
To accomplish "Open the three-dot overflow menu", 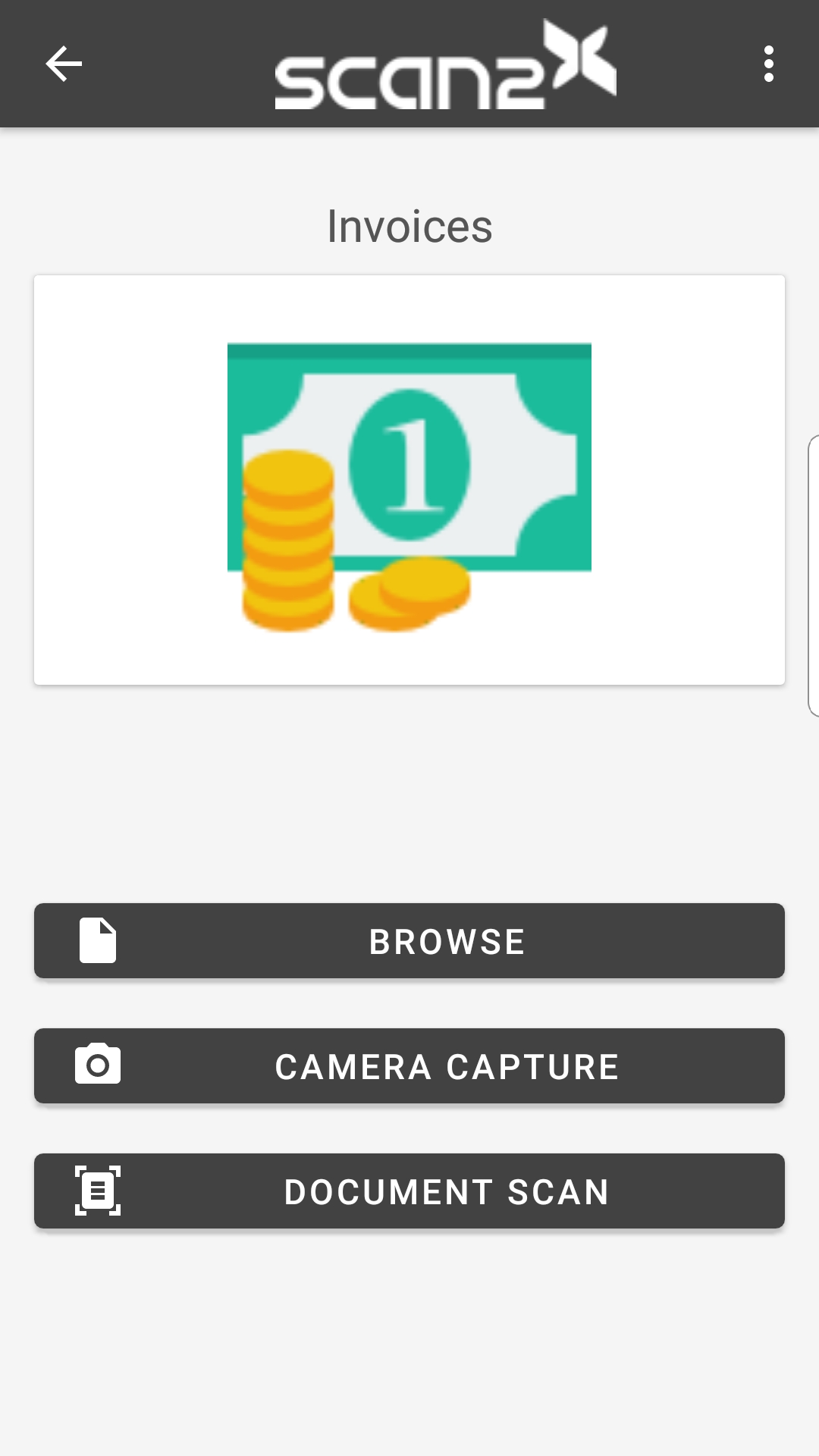I will coord(768,64).
